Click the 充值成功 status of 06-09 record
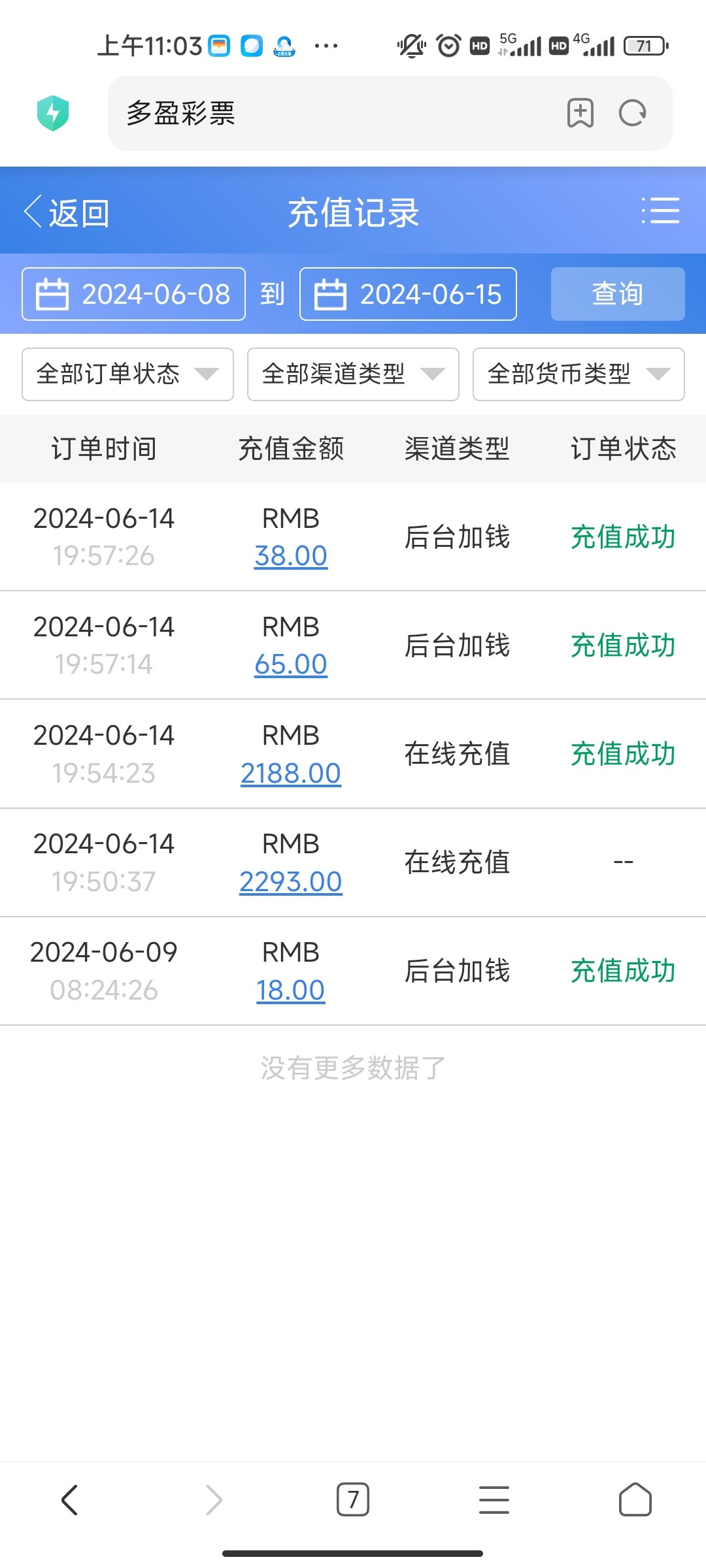The width and height of the screenshot is (706, 1568). click(x=622, y=972)
